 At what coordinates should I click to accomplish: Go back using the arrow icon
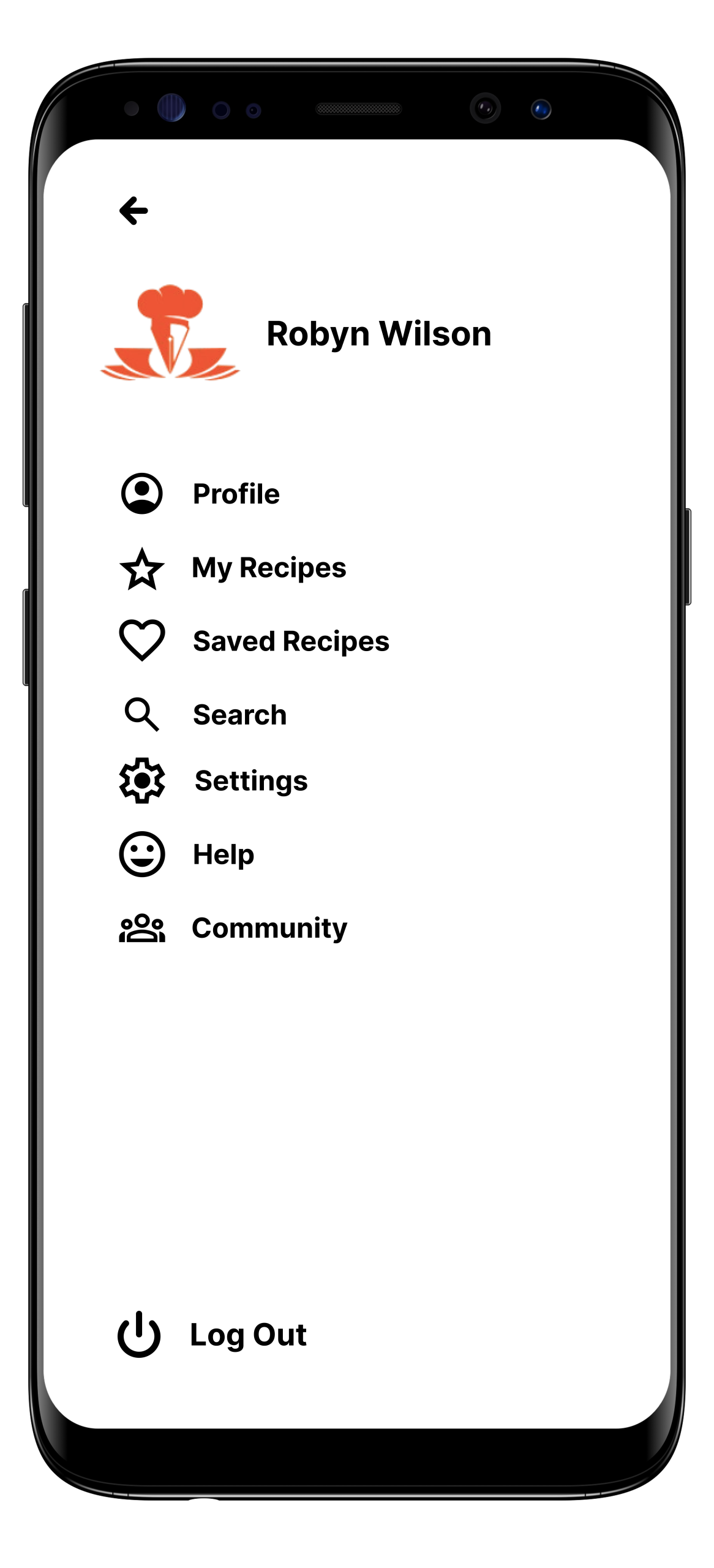point(133,211)
